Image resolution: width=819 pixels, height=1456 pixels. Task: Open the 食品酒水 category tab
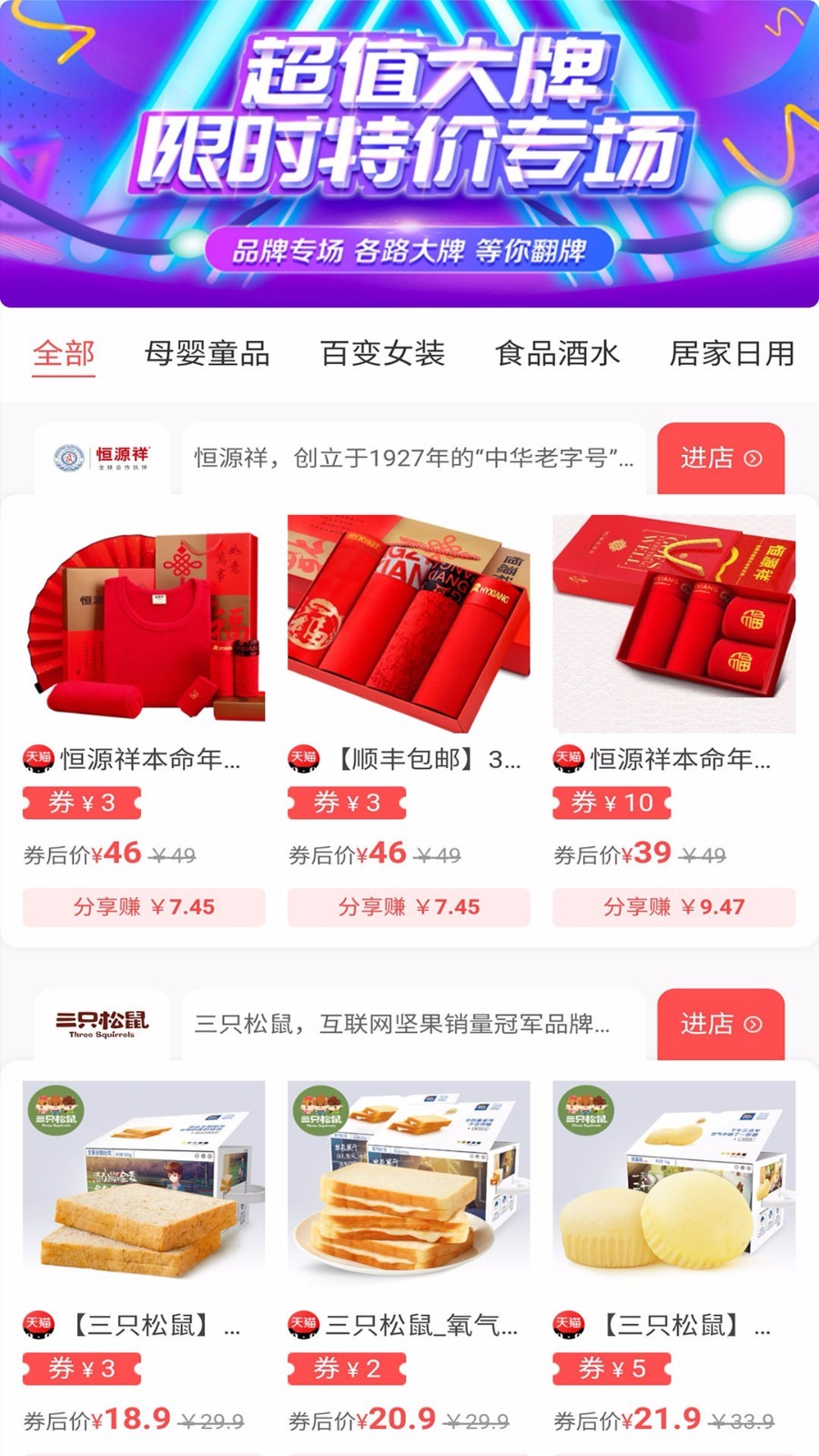pos(559,353)
